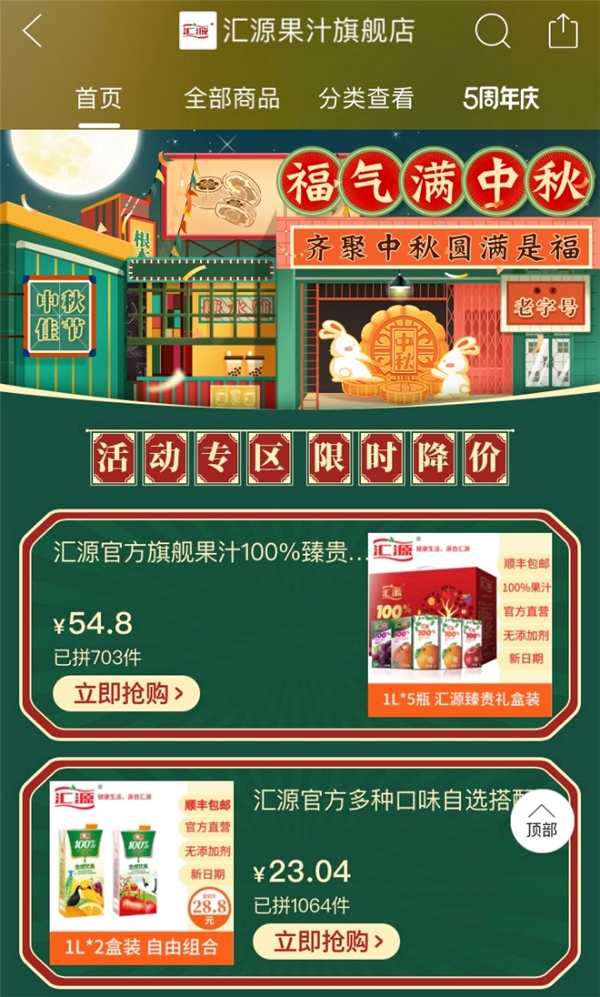Image resolution: width=600 pixels, height=997 pixels.
Task: Switch to the 分类查看 tab
Action: point(366,98)
